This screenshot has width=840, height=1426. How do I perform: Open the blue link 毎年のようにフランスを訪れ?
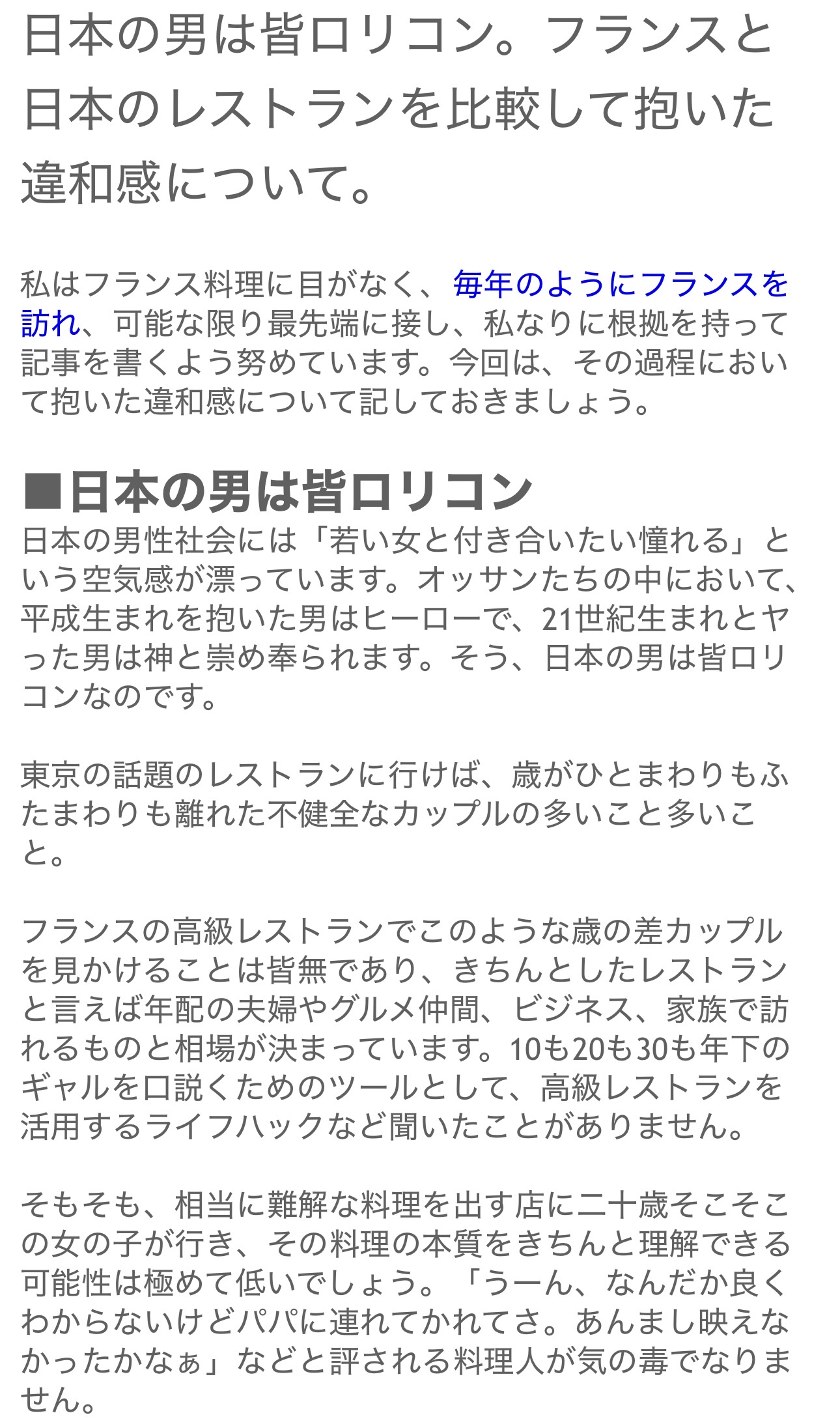pyautogui.click(x=619, y=285)
